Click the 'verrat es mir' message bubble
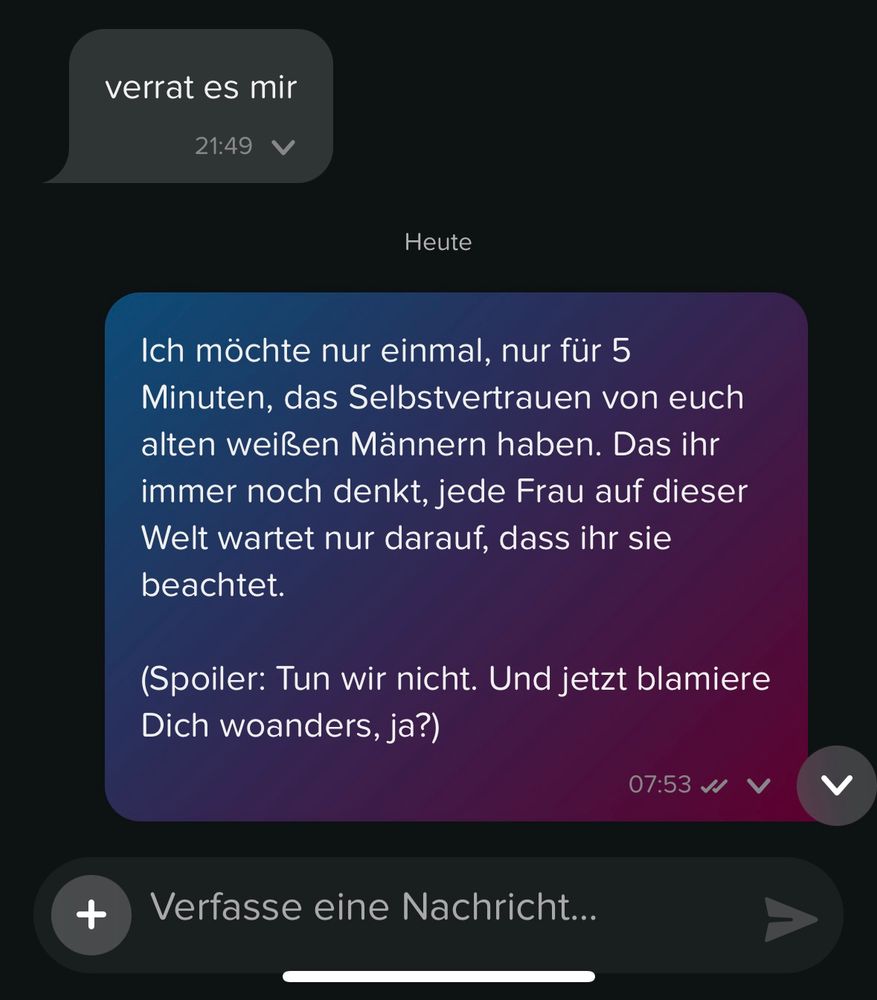This screenshot has width=877, height=1000. coord(198,88)
